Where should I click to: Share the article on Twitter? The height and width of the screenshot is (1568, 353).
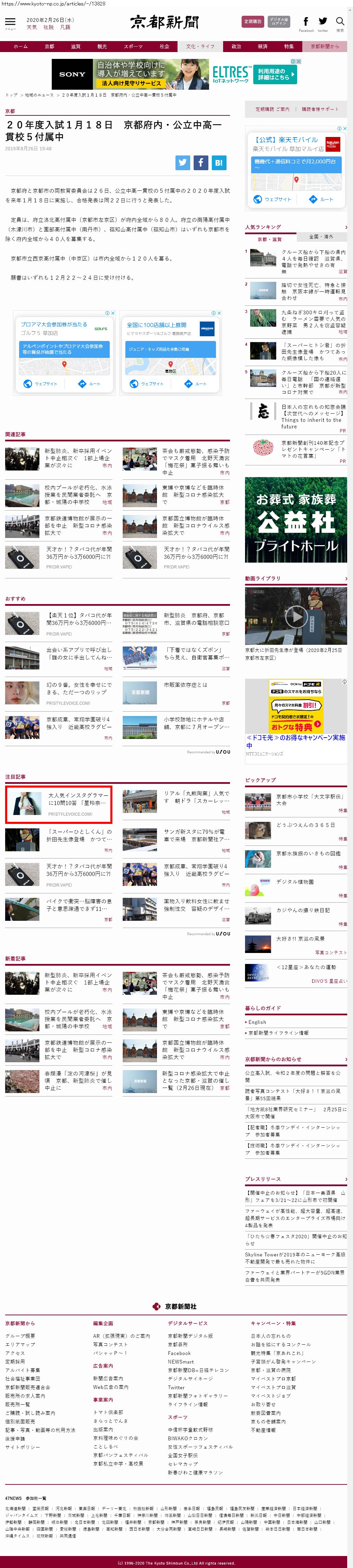pyautogui.click(x=182, y=163)
